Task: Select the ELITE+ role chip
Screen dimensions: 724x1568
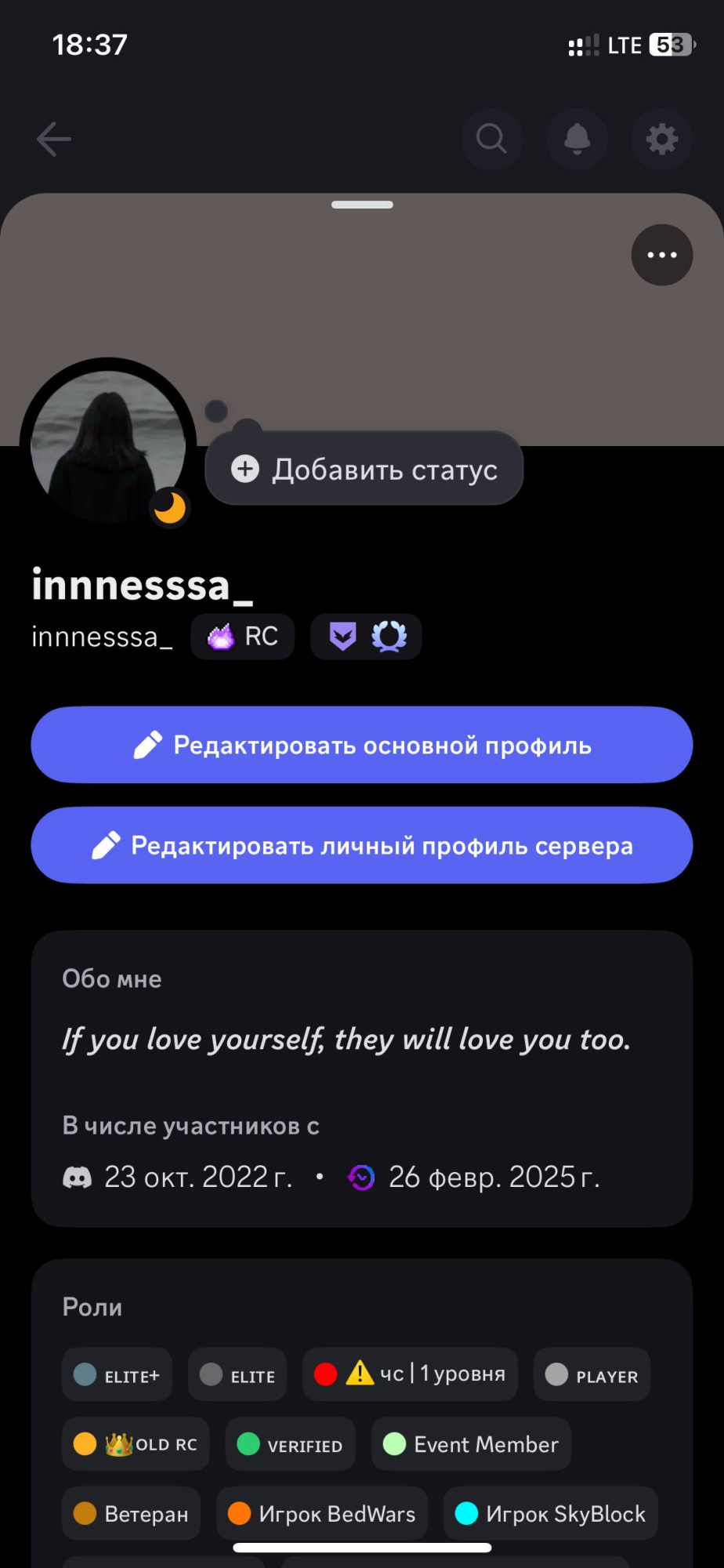Action: pyautogui.click(x=117, y=1375)
